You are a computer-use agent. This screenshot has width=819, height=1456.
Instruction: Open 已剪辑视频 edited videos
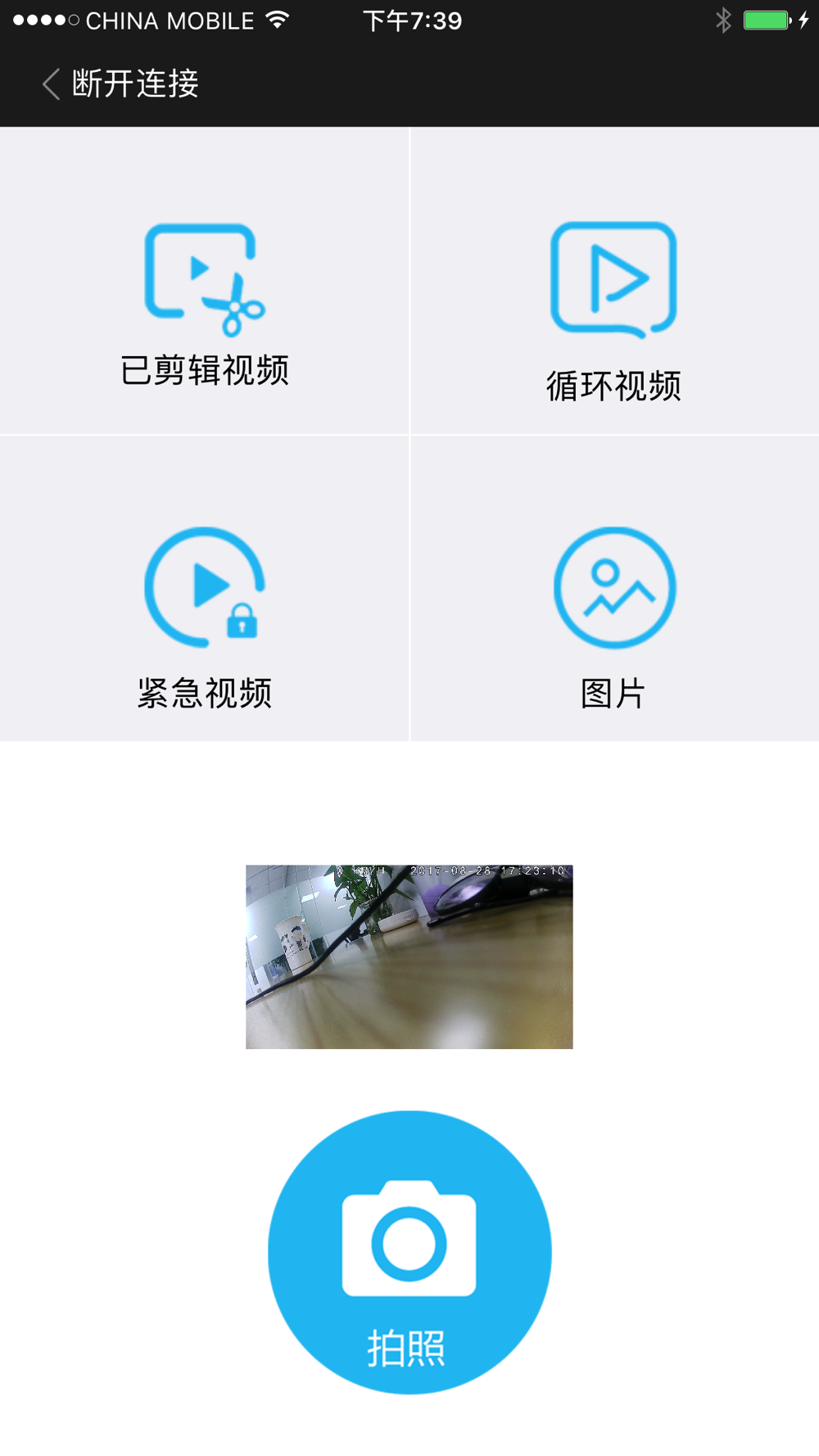coord(205,303)
